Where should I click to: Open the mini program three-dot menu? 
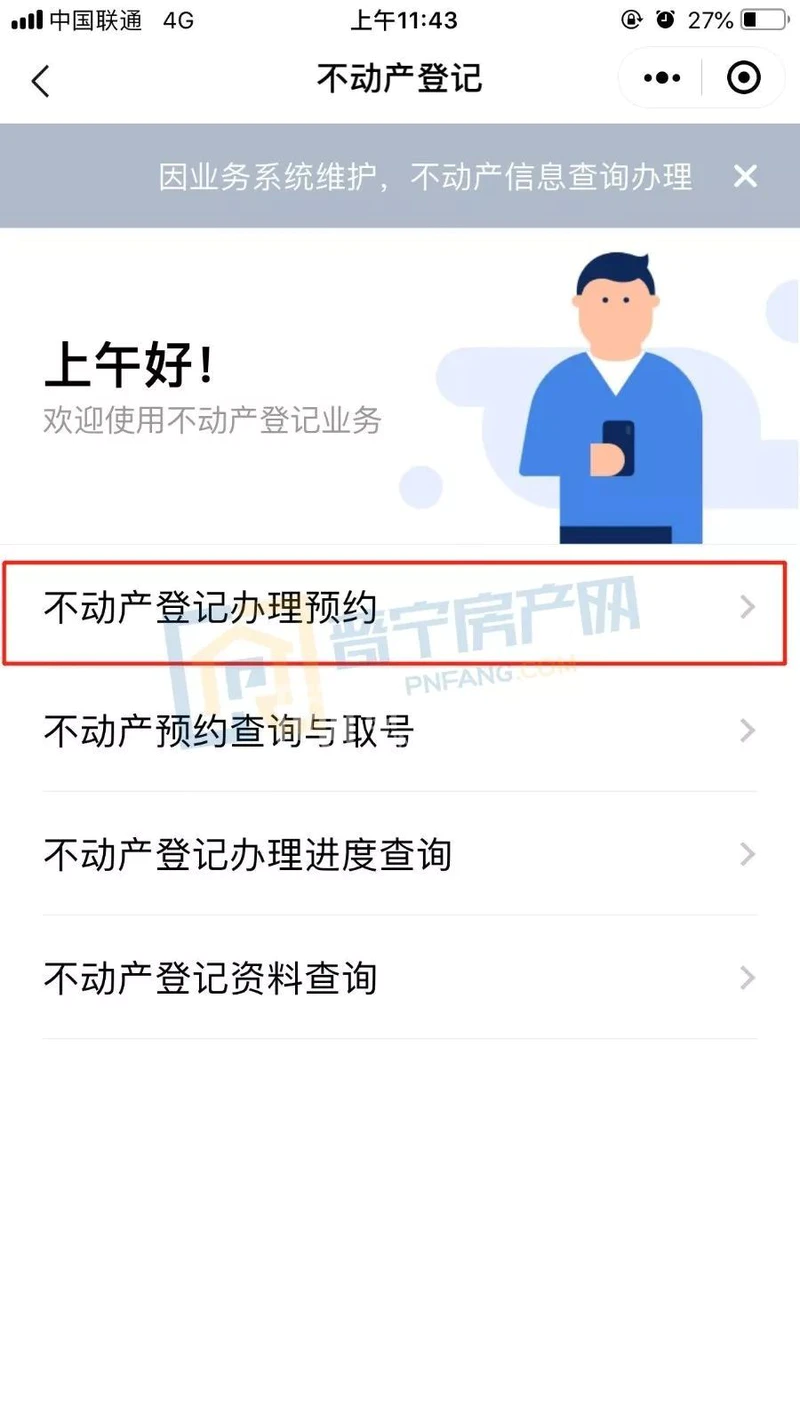click(x=662, y=78)
